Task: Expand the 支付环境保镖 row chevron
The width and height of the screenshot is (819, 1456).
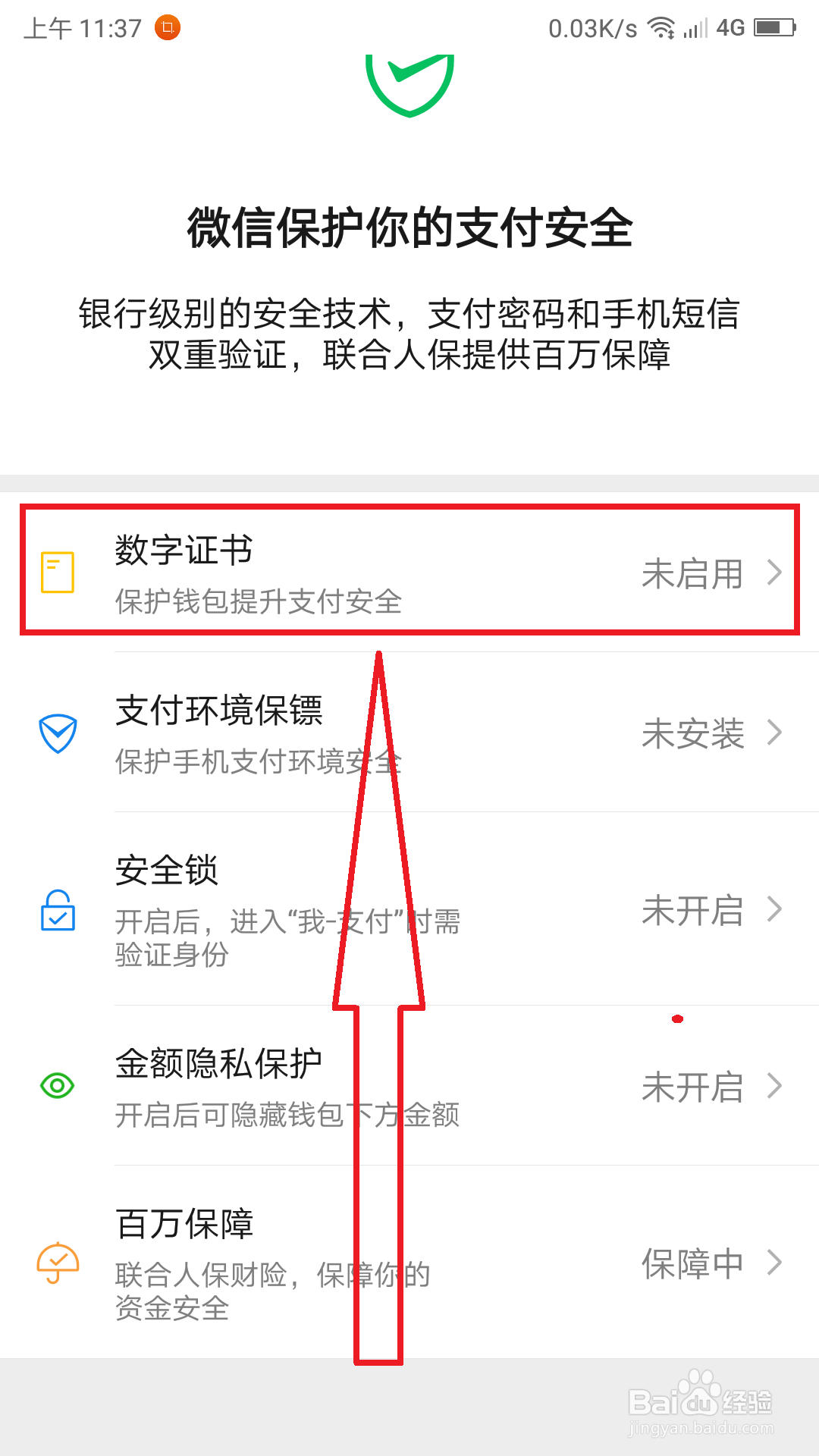Action: (775, 732)
